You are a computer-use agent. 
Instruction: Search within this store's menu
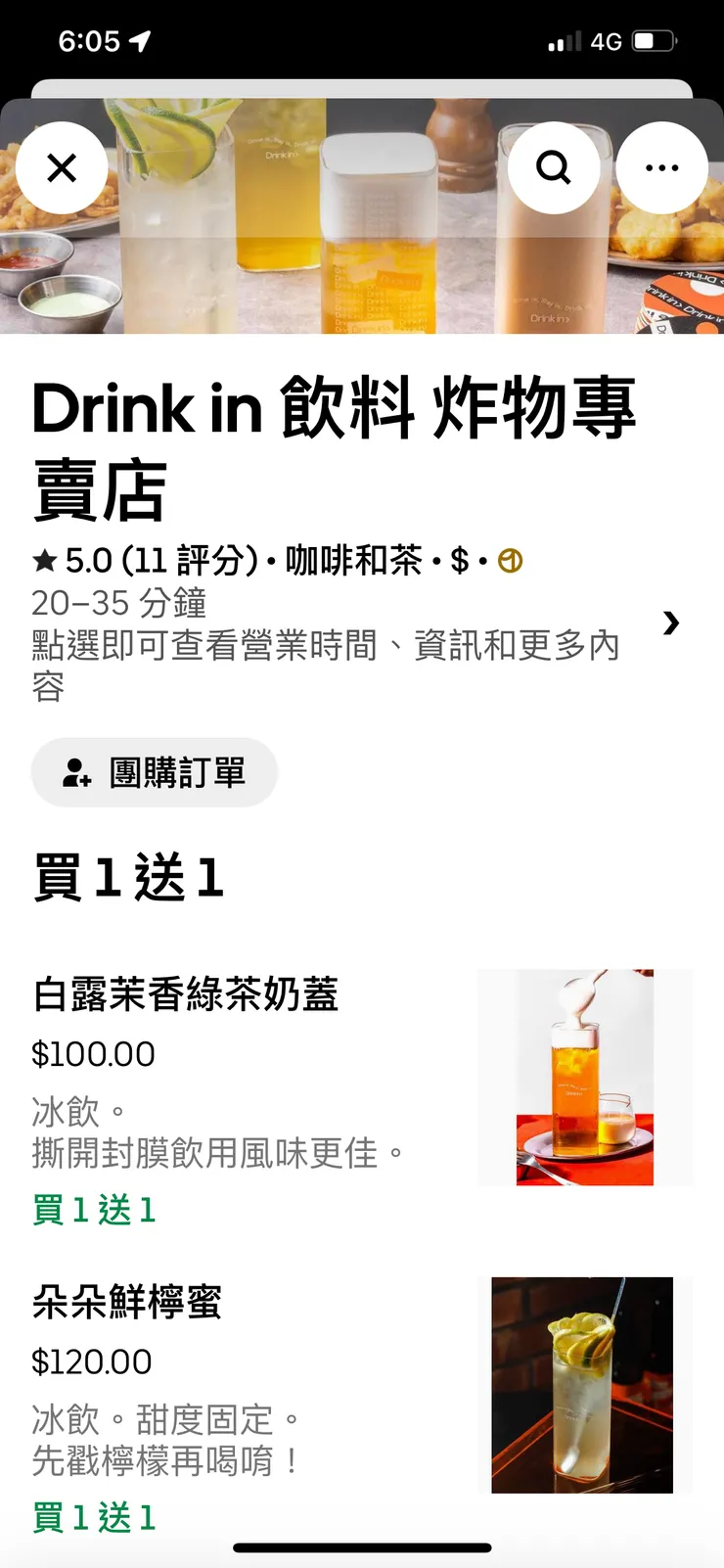point(554,168)
